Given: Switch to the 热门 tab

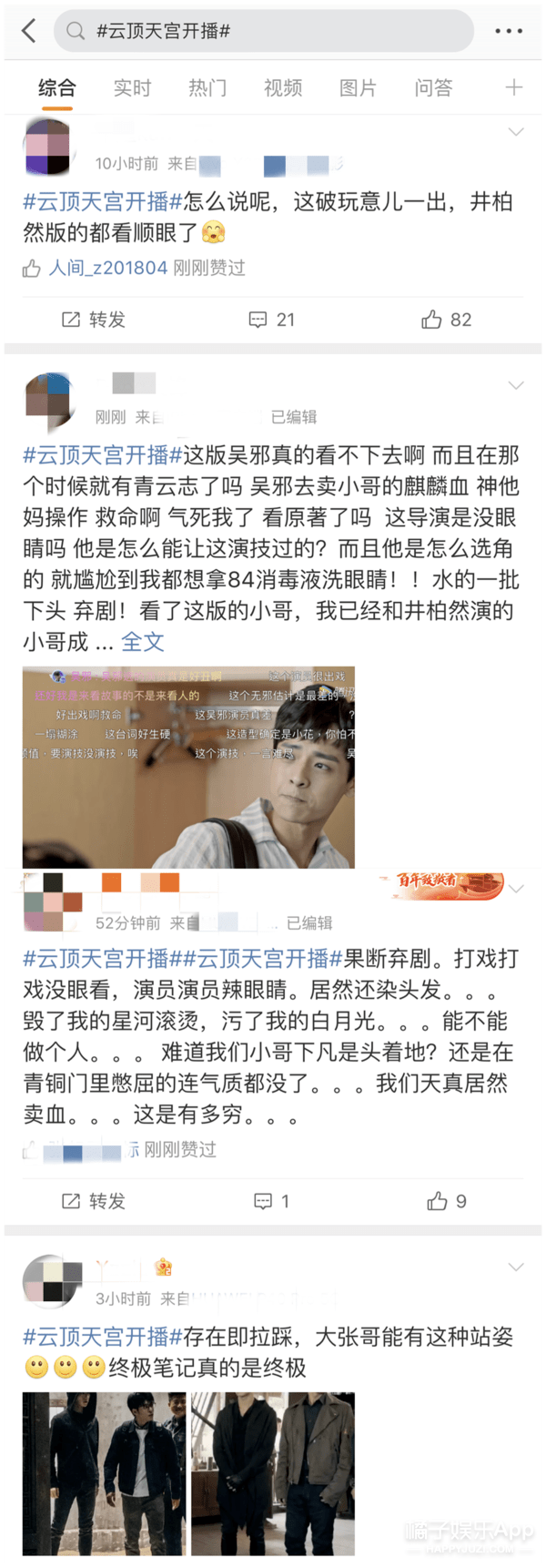Looking at the screenshot, I should point(207,88).
